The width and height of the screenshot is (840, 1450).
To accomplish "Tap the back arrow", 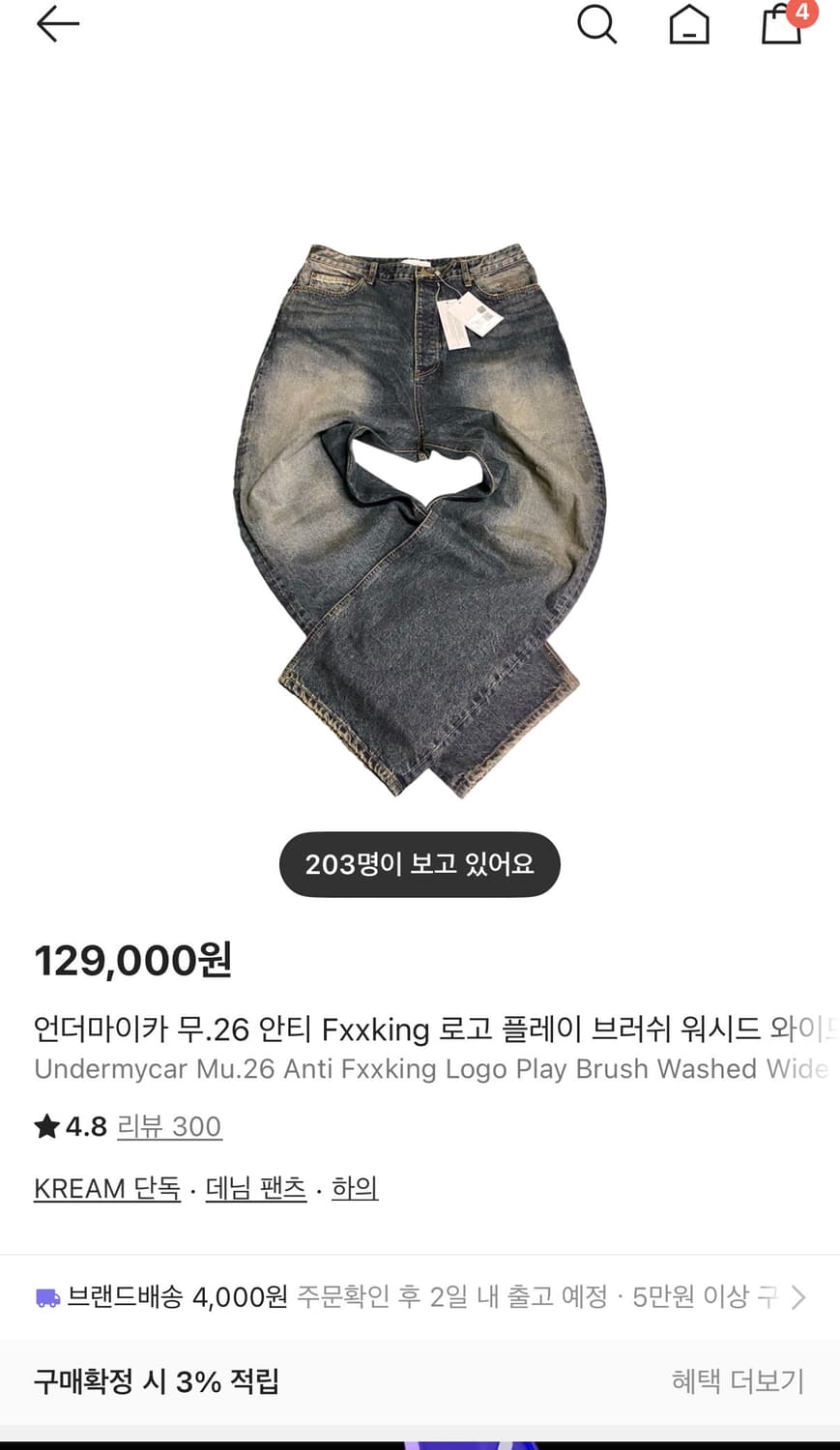I will pyautogui.click(x=57, y=24).
